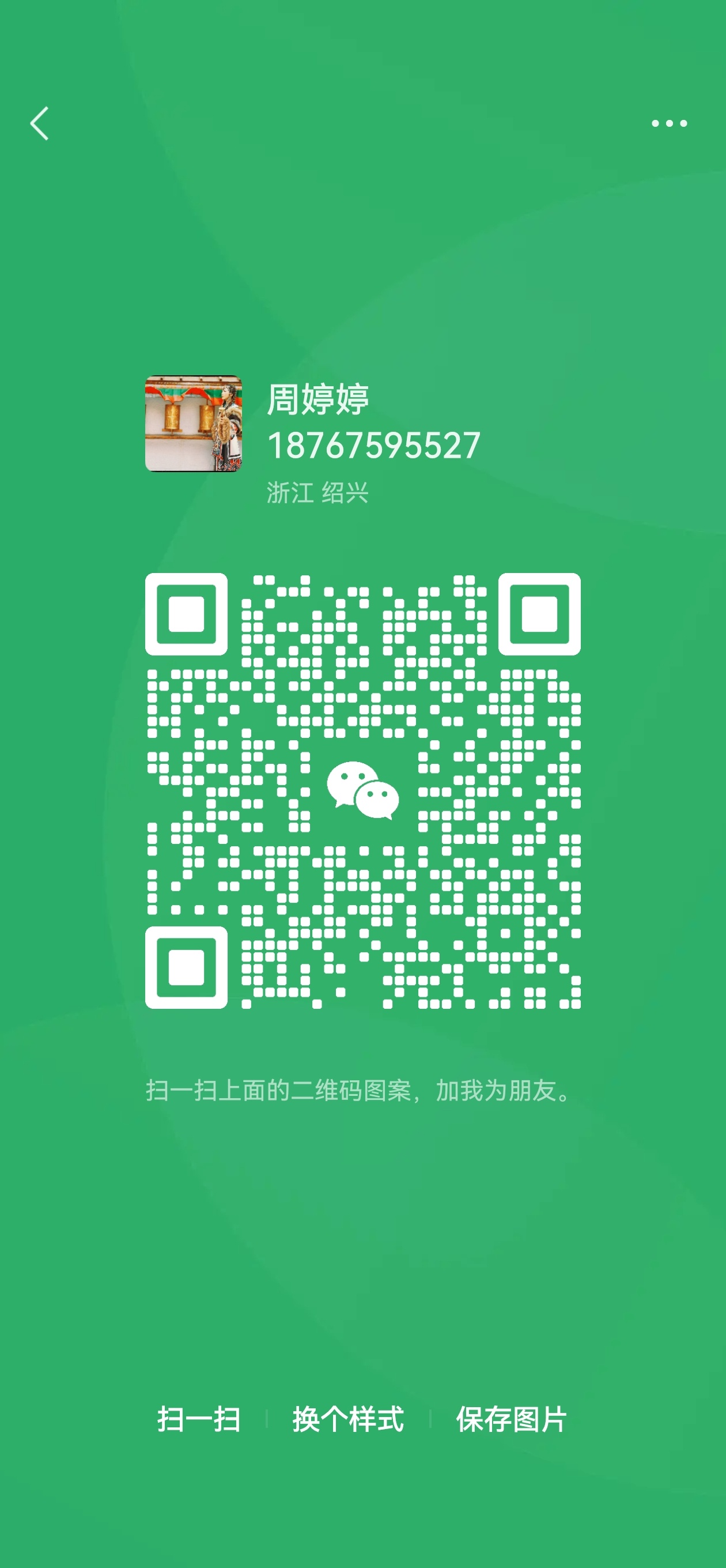
Task: Open the three-dot more options menu
Action: pos(669,123)
